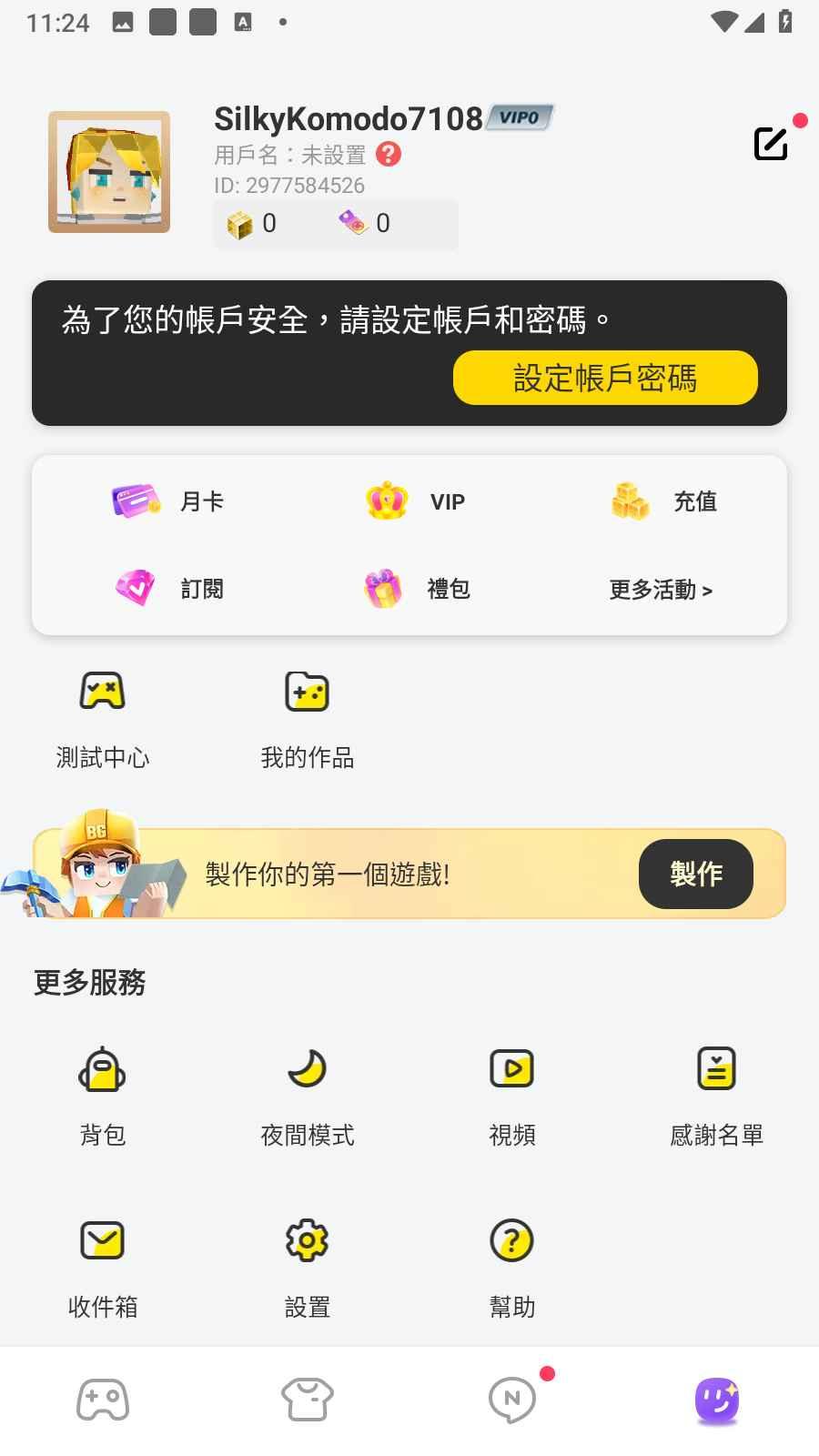
Task: Switch to the games controller tab
Action: (x=103, y=1400)
